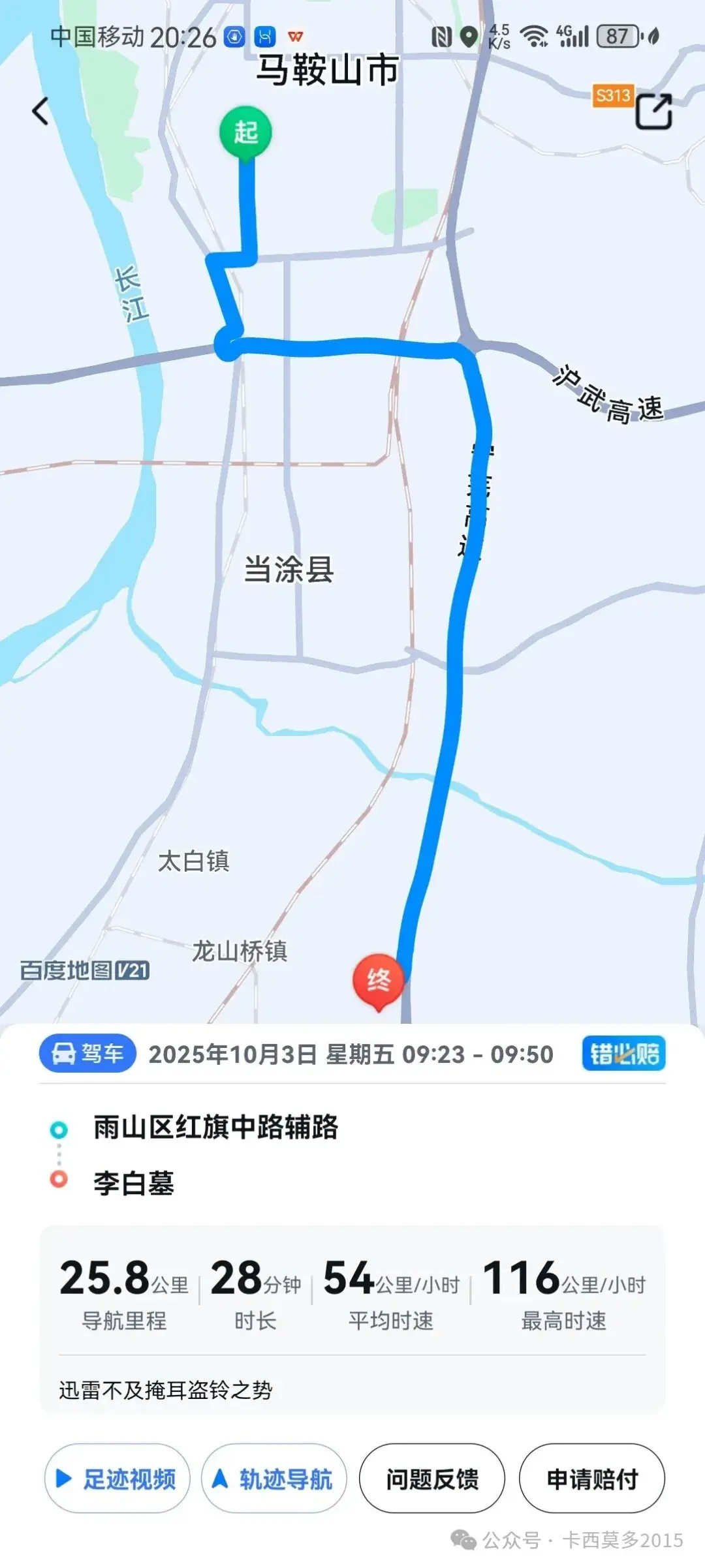Tap the green 起 start marker
Viewport: 705px width, 1568px height.
245,133
